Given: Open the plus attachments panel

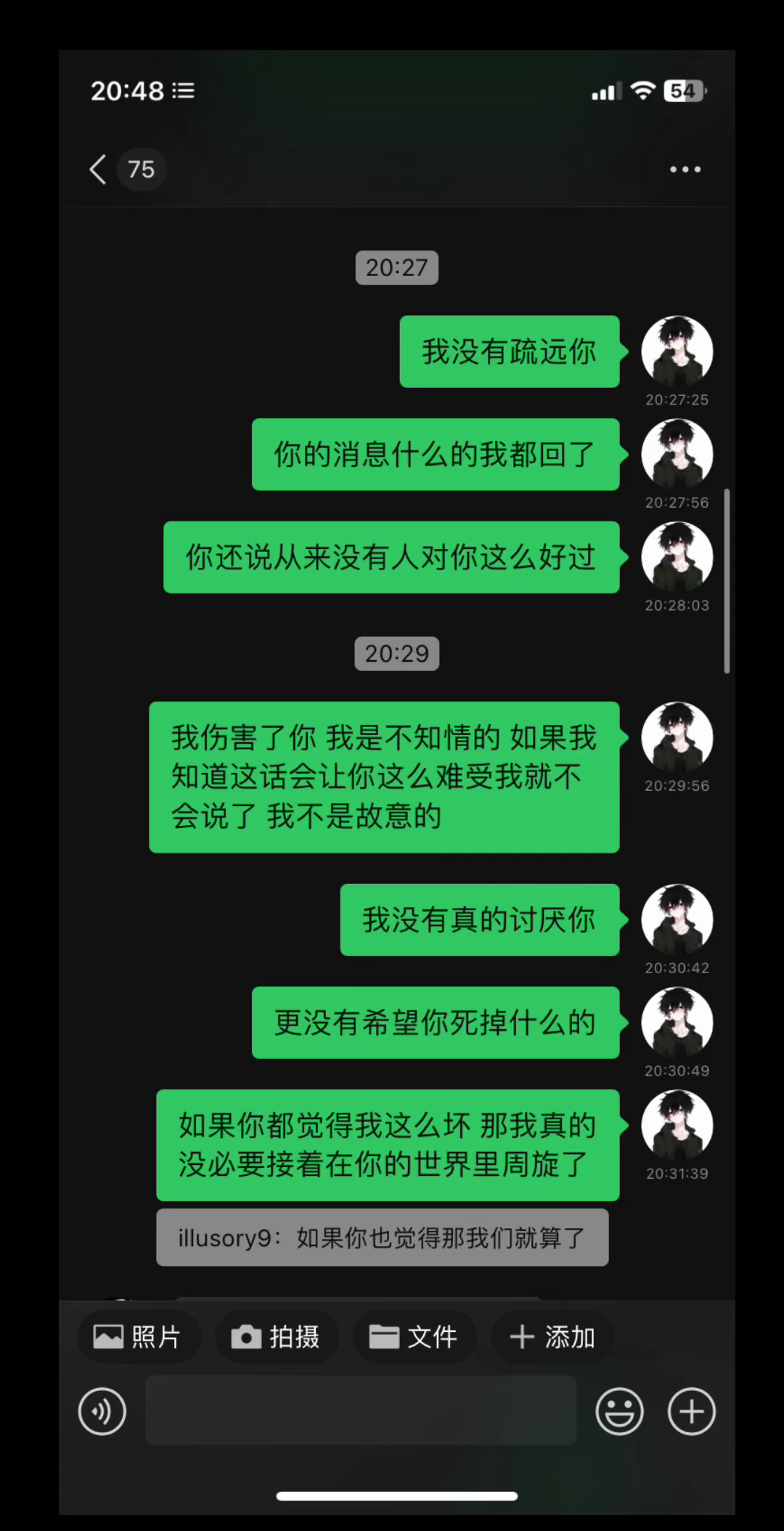Looking at the screenshot, I should (x=691, y=1412).
